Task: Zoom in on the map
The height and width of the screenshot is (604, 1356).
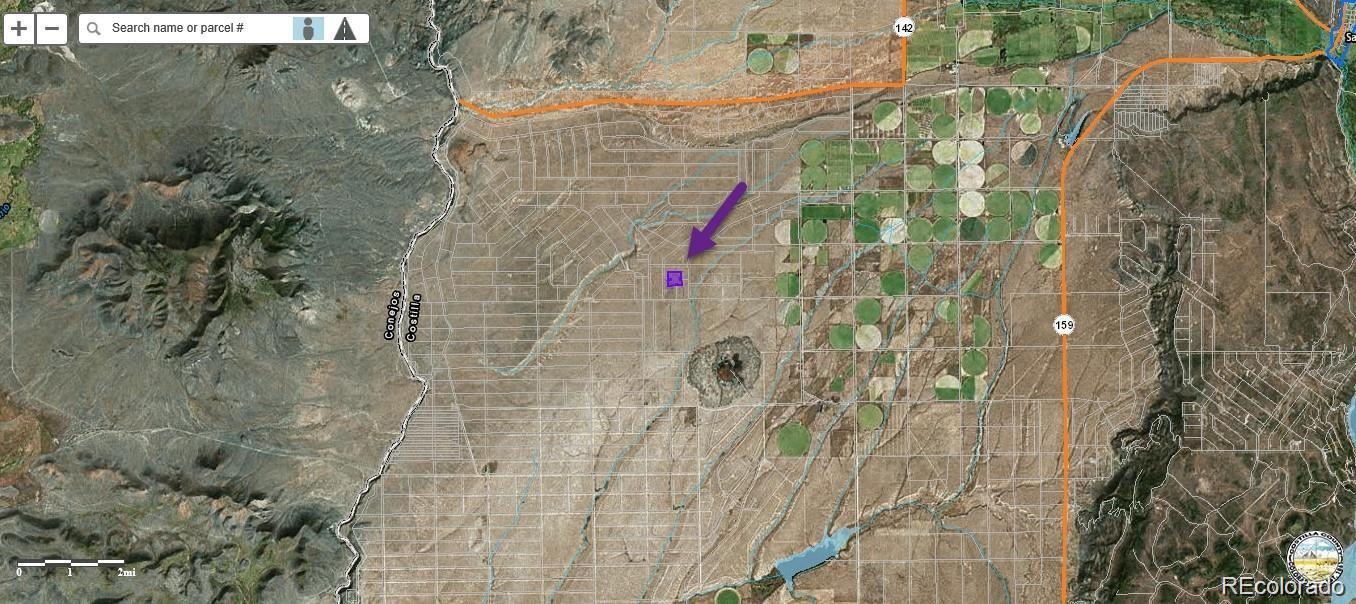Action: 19,28
